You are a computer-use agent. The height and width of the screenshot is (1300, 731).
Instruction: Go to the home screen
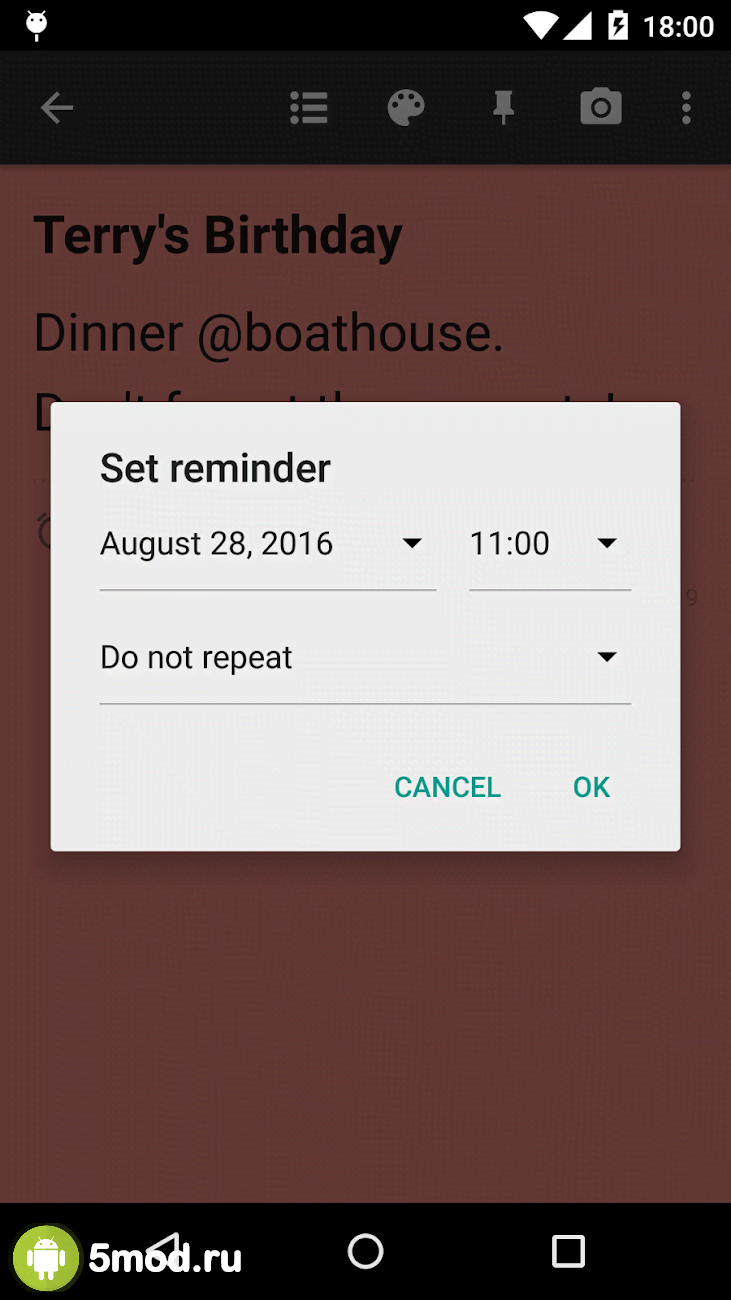pos(365,1251)
